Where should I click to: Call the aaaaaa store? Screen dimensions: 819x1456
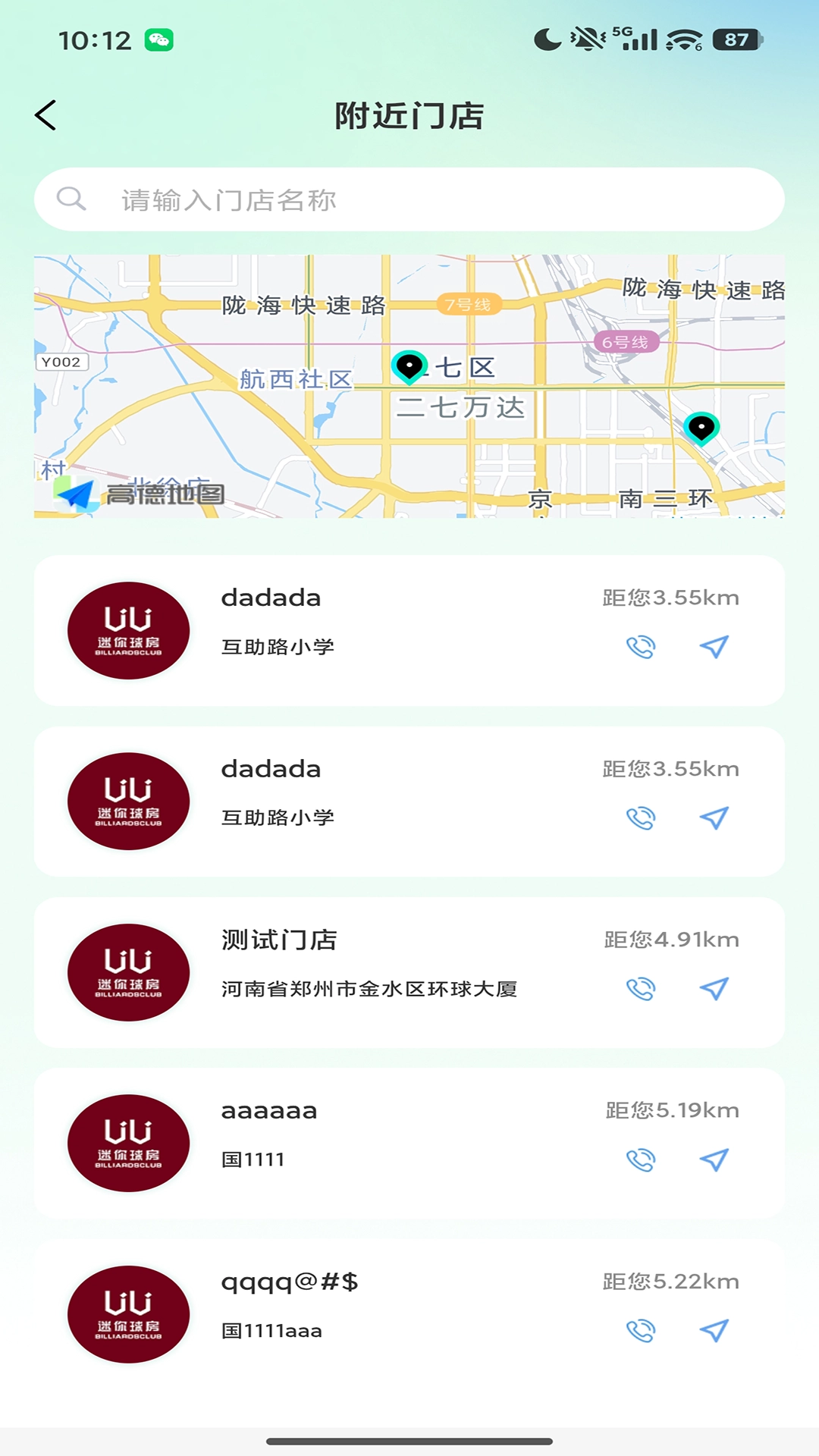pyautogui.click(x=641, y=1160)
